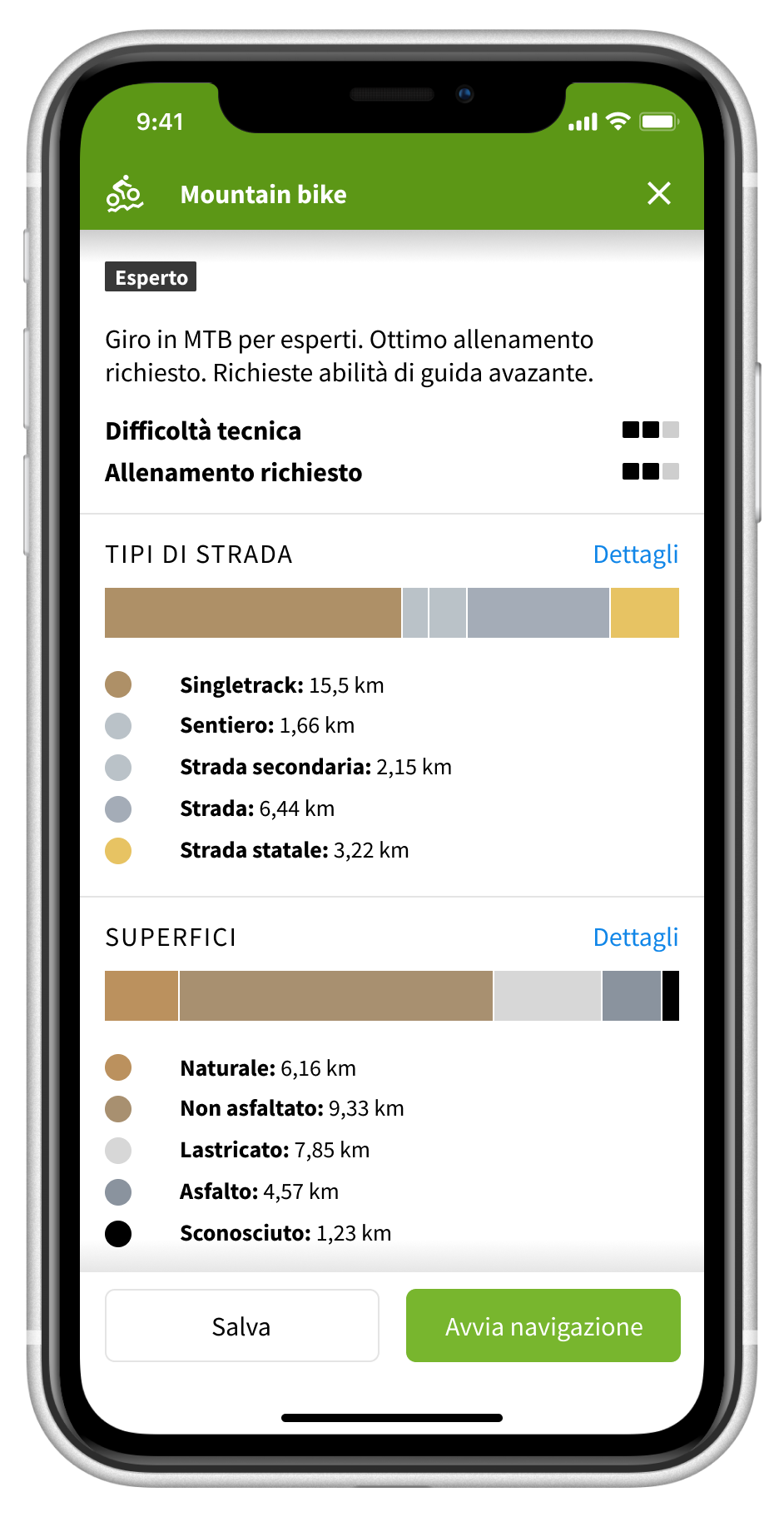Open Dettagli for Superfici
This screenshot has height=1527, width=784.
[635, 938]
